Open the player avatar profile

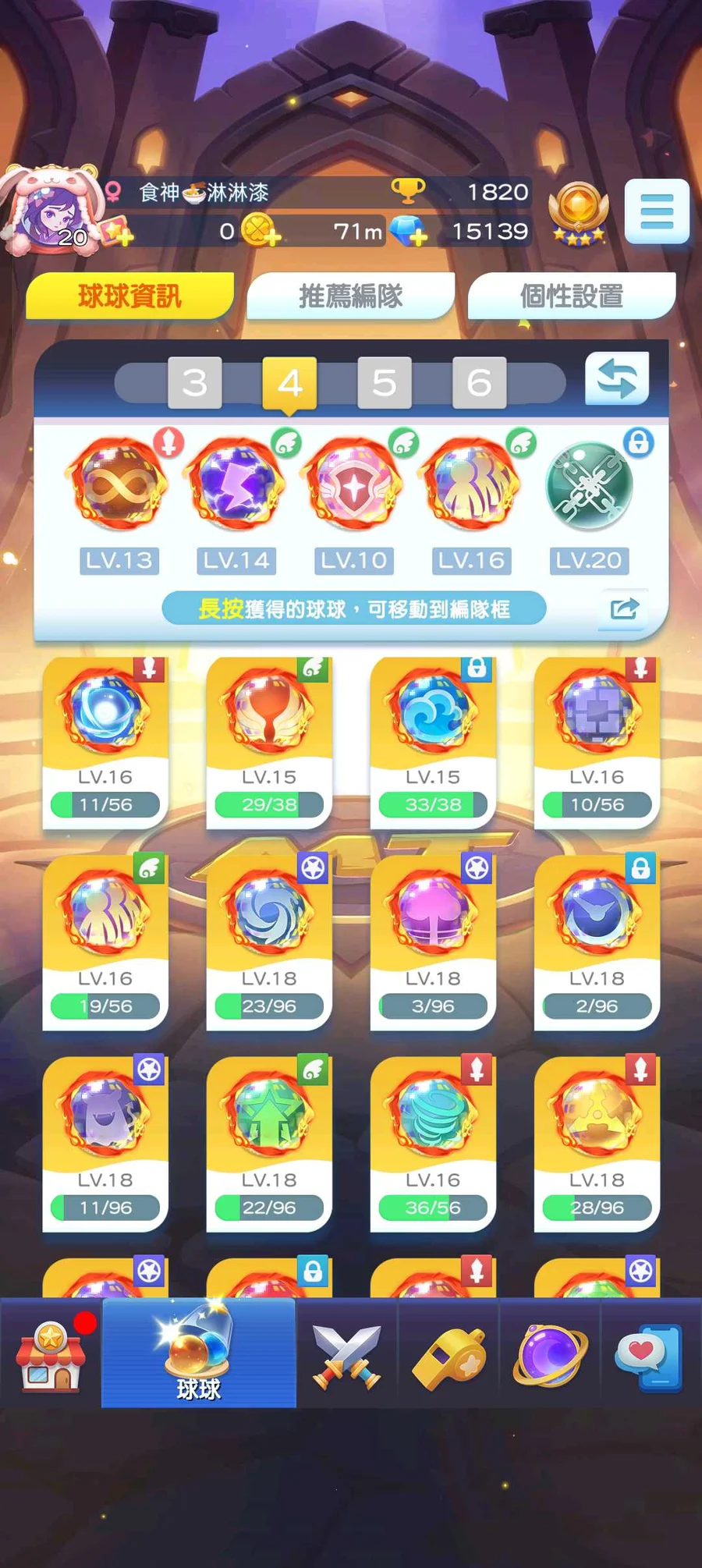[51, 211]
